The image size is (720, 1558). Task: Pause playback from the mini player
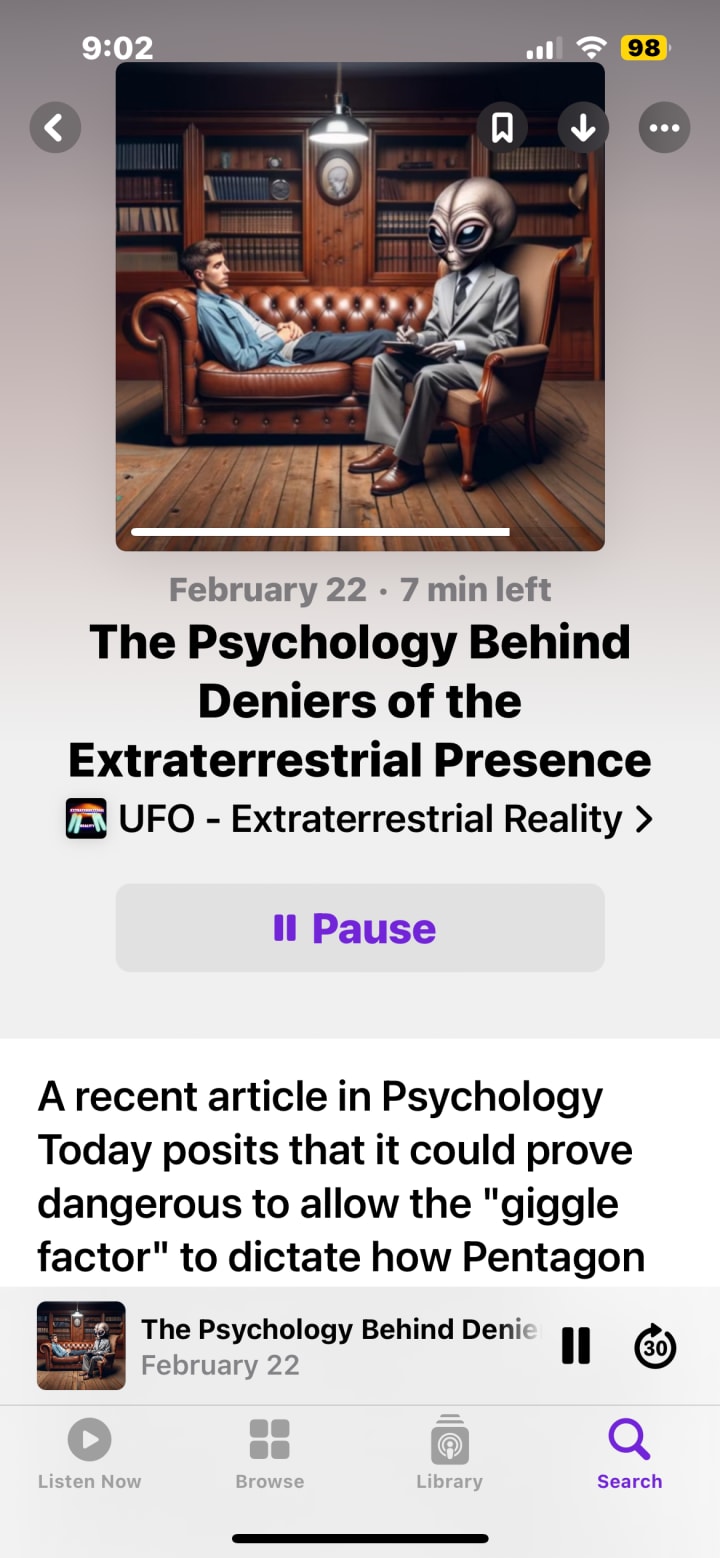pyautogui.click(x=576, y=1346)
